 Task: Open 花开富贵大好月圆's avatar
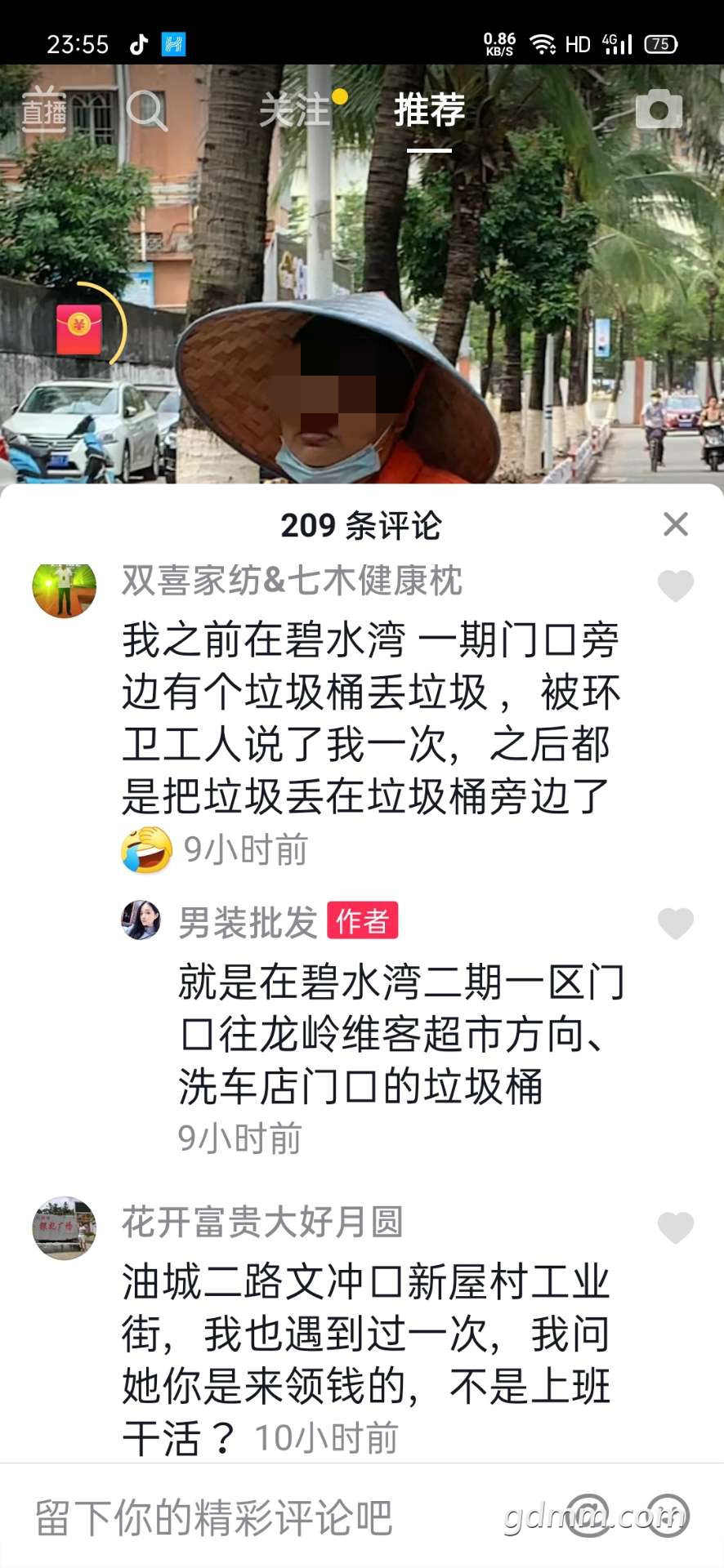click(x=65, y=1228)
